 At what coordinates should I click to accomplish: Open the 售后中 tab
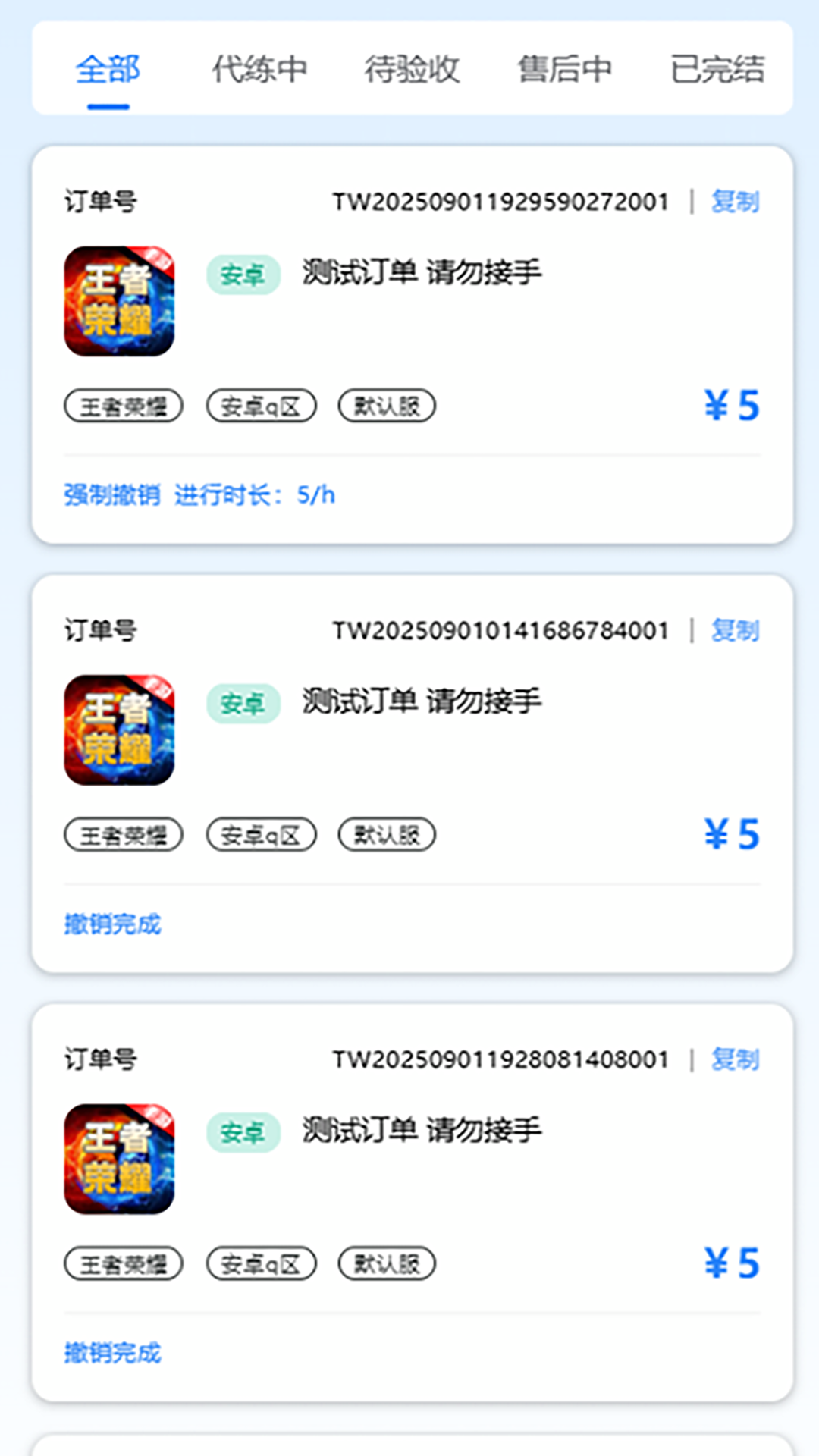[564, 69]
